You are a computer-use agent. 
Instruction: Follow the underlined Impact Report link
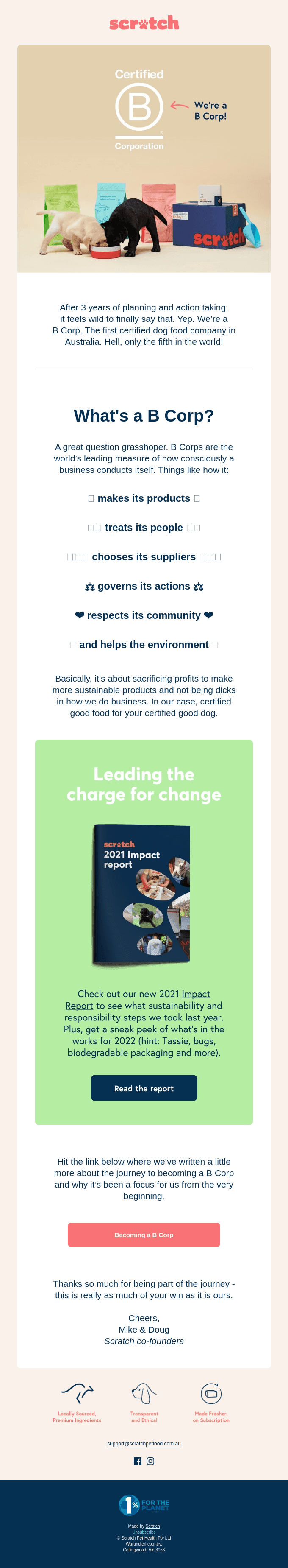pos(195,993)
